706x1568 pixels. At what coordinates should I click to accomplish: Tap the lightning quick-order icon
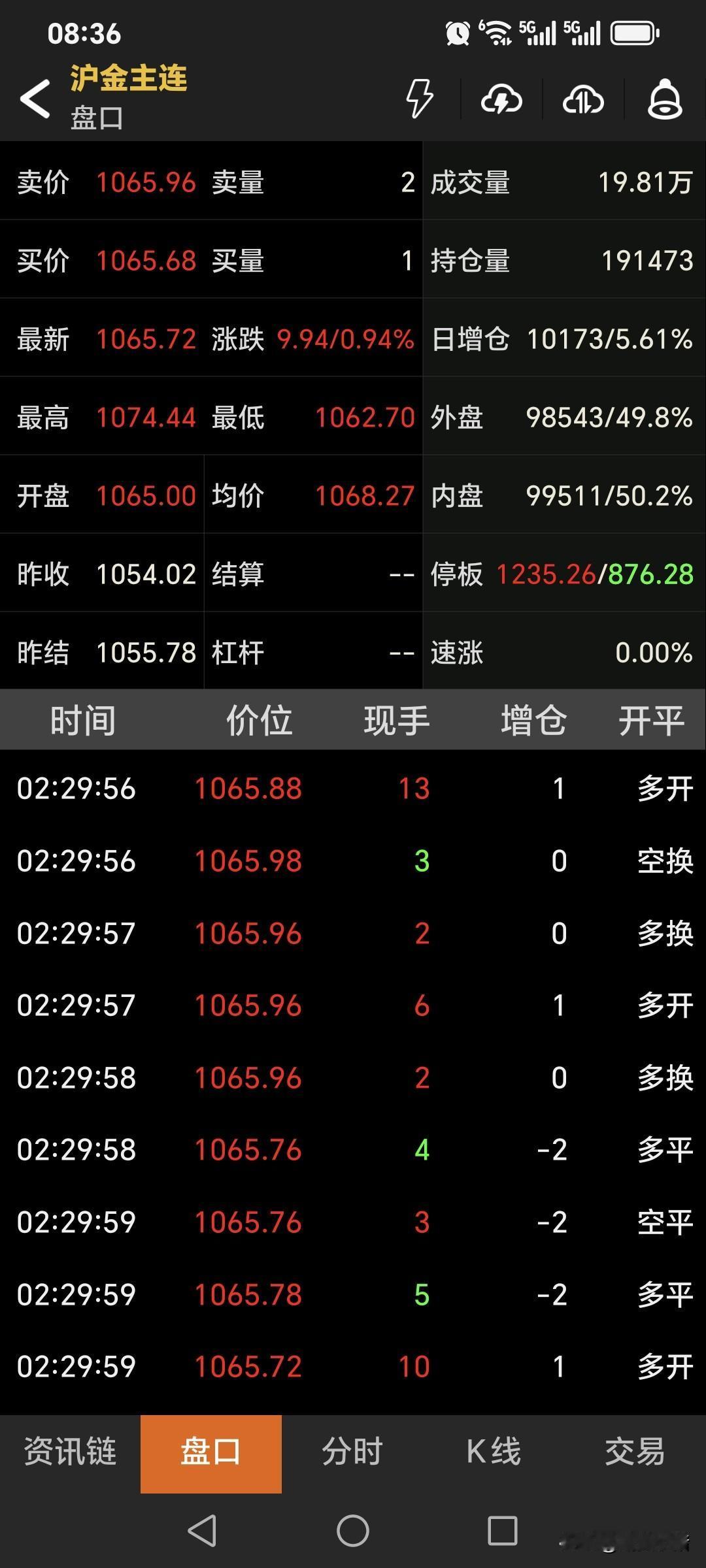pos(418,99)
